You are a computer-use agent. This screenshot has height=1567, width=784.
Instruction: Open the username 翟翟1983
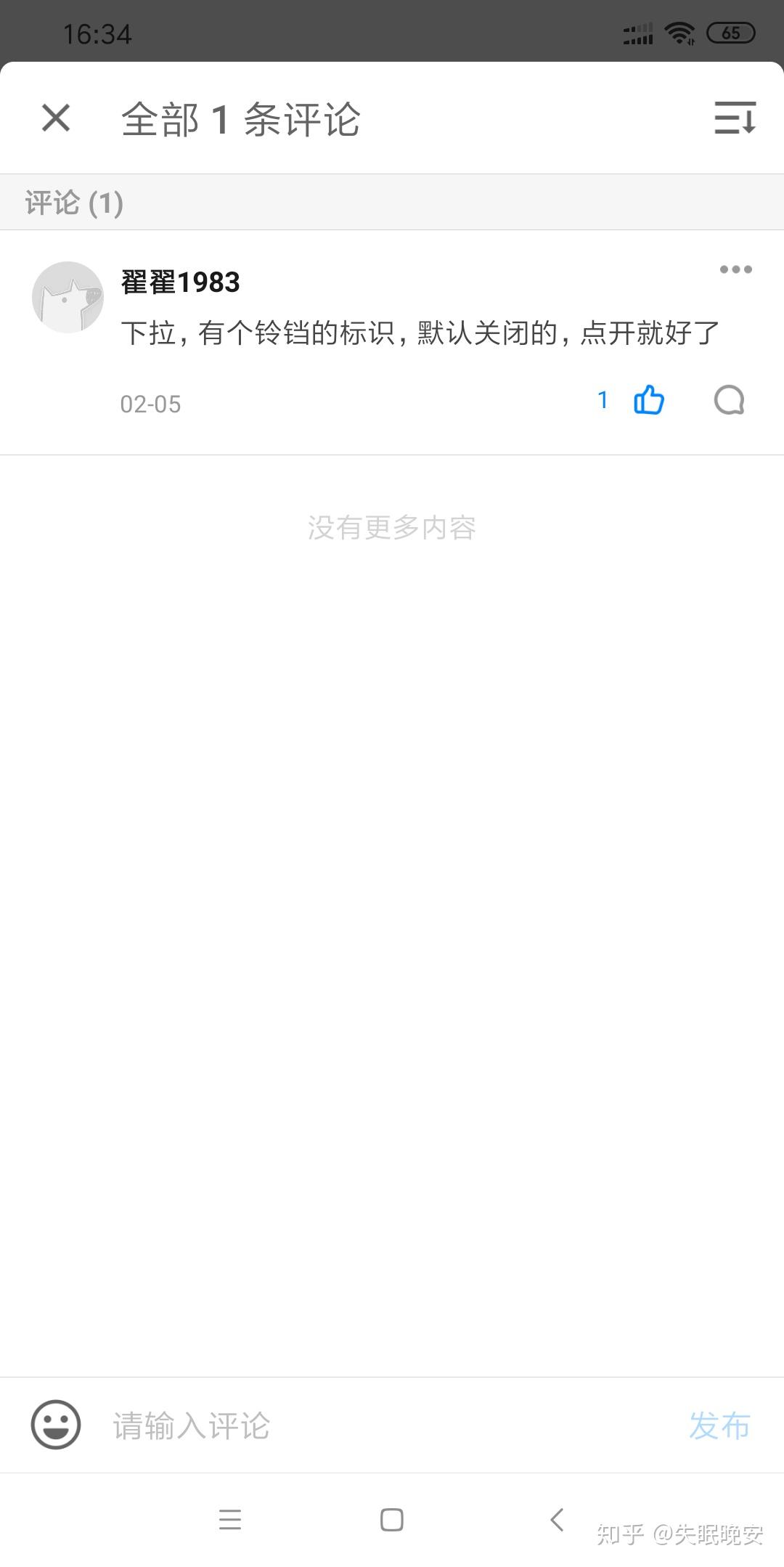click(180, 282)
